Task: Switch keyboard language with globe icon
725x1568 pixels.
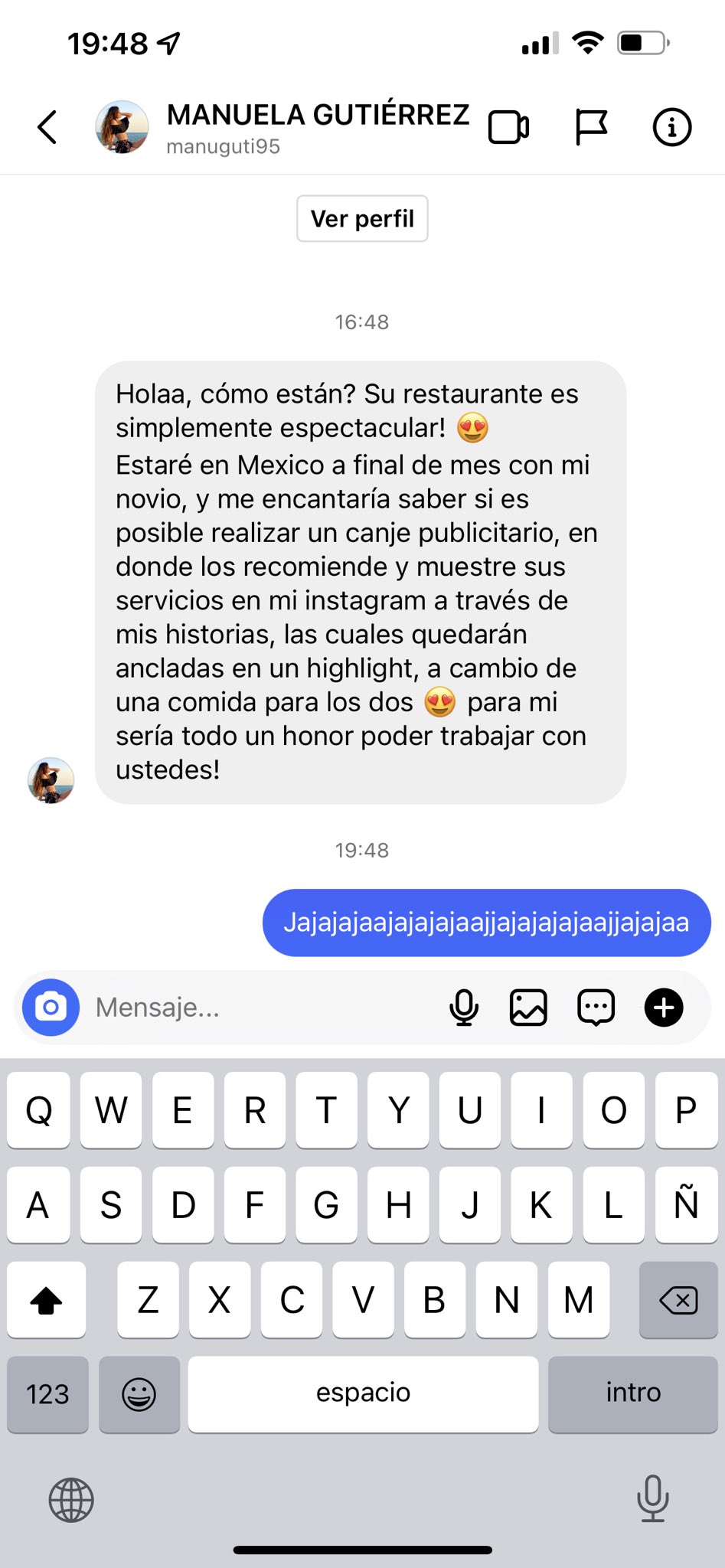Action: point(71,1500)
